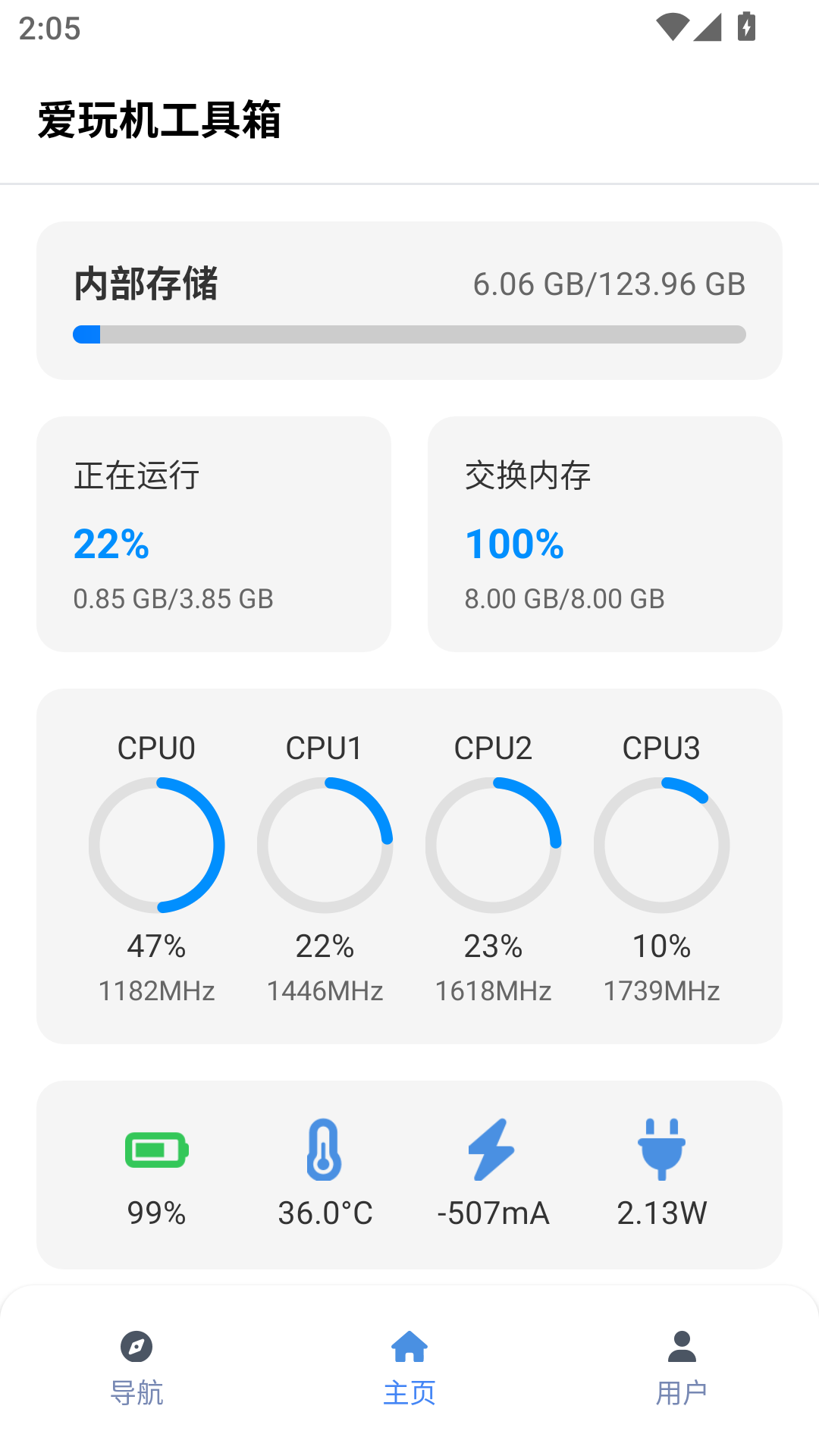Select the power plug icon showing 2.13W
The width and height of the screenshot is (819, 1456).
pos(662,1149)
